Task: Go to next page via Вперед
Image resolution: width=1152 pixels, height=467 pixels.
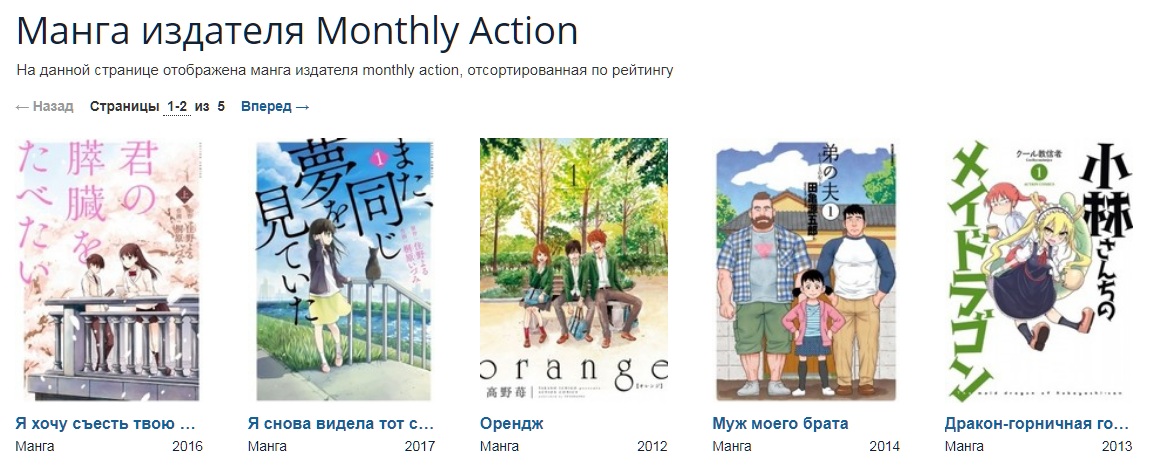Action: pyautogui.click(x=275, y=106)
